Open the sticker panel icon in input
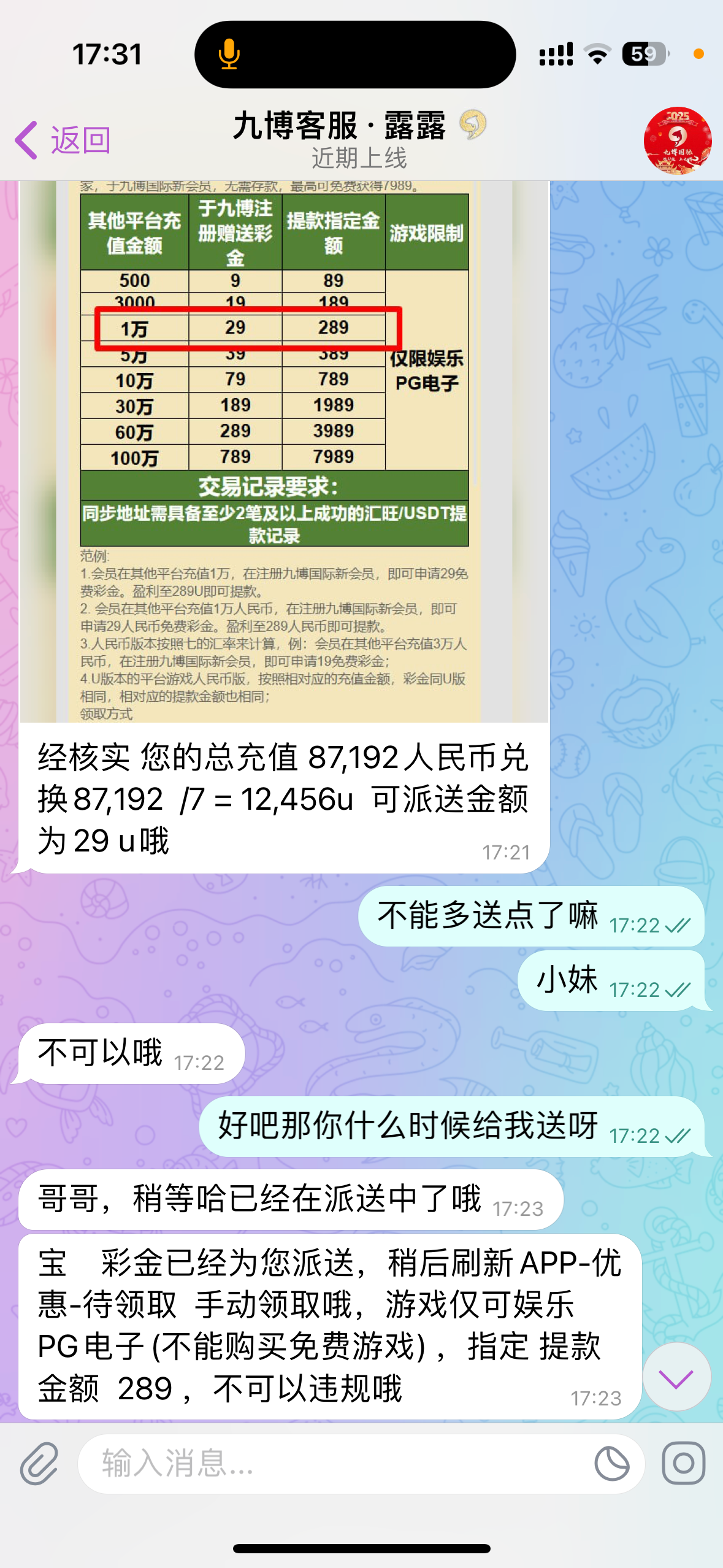This screenshot has height=1568, width=723. pos(611,1464)
